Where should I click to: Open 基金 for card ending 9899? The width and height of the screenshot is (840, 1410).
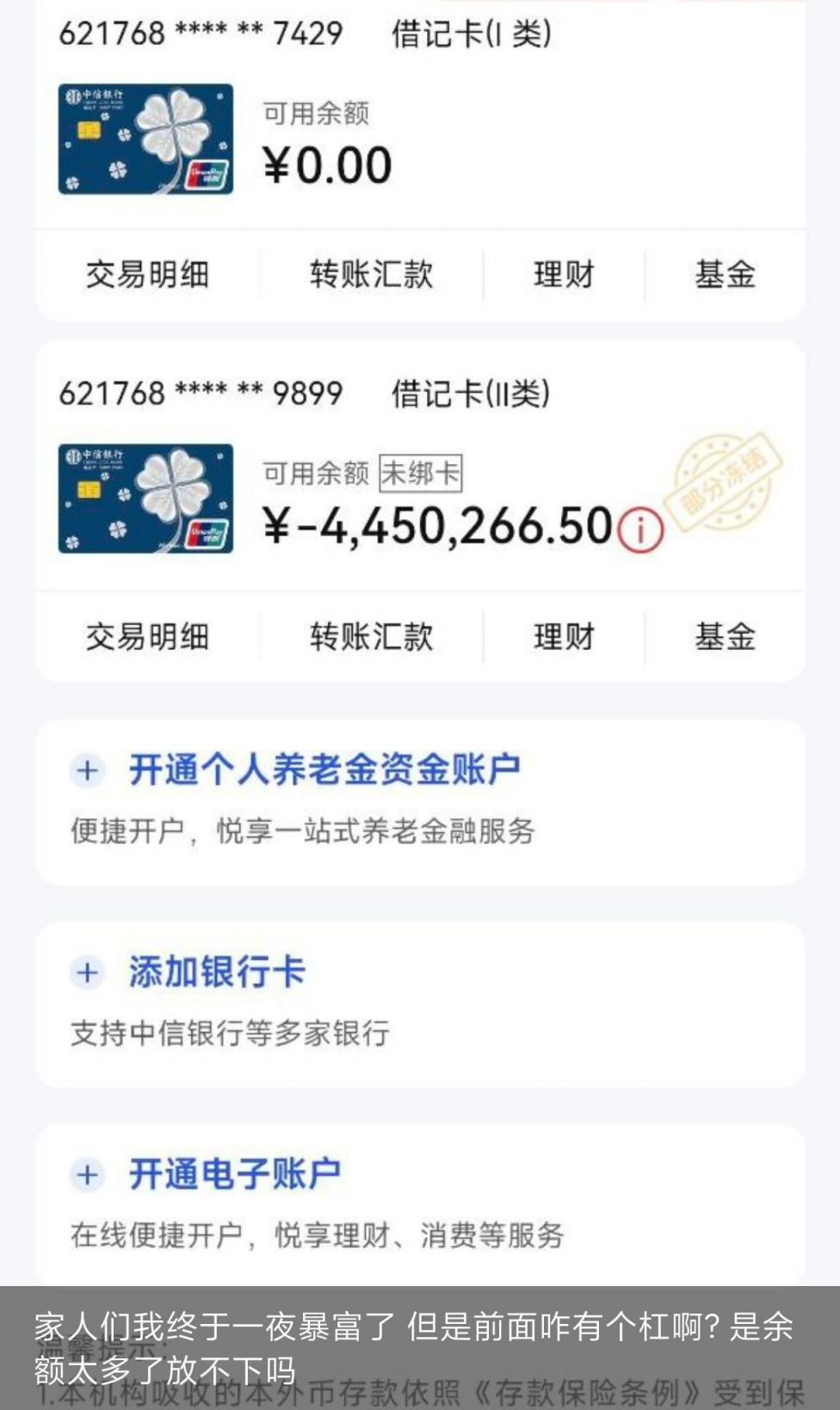(725, 637)
